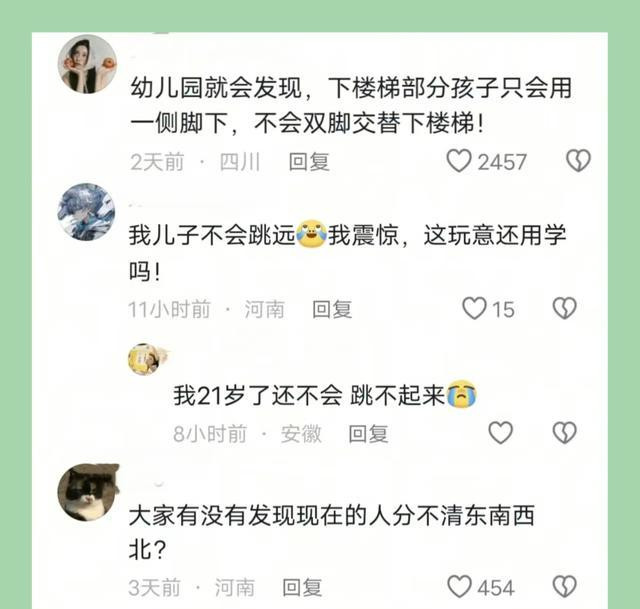Like the 我儿子不会跳远 comment
This screenshot has width=640, height=609.
pos(474,309)
